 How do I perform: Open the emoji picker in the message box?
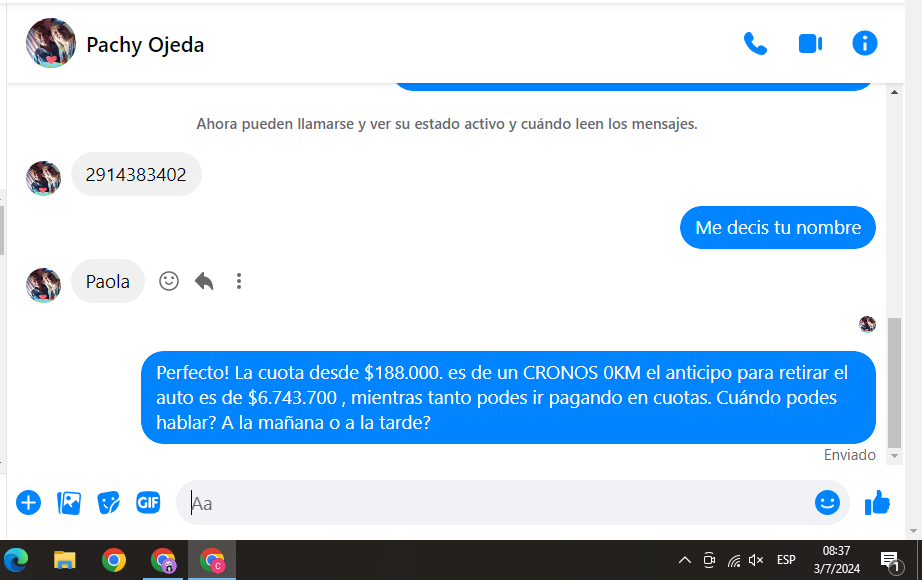(826, 502)
